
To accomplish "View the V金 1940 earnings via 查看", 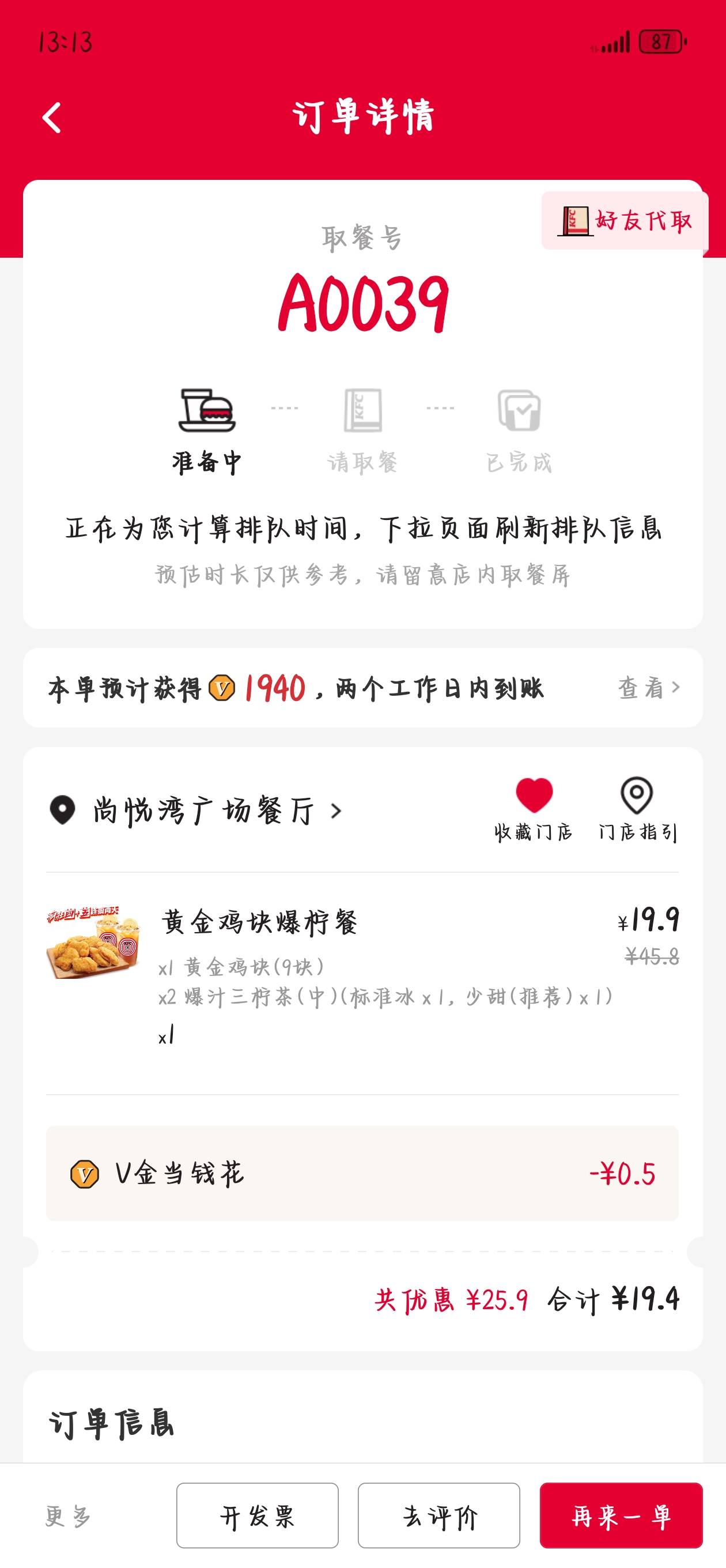I will click(x=649, y=688).
